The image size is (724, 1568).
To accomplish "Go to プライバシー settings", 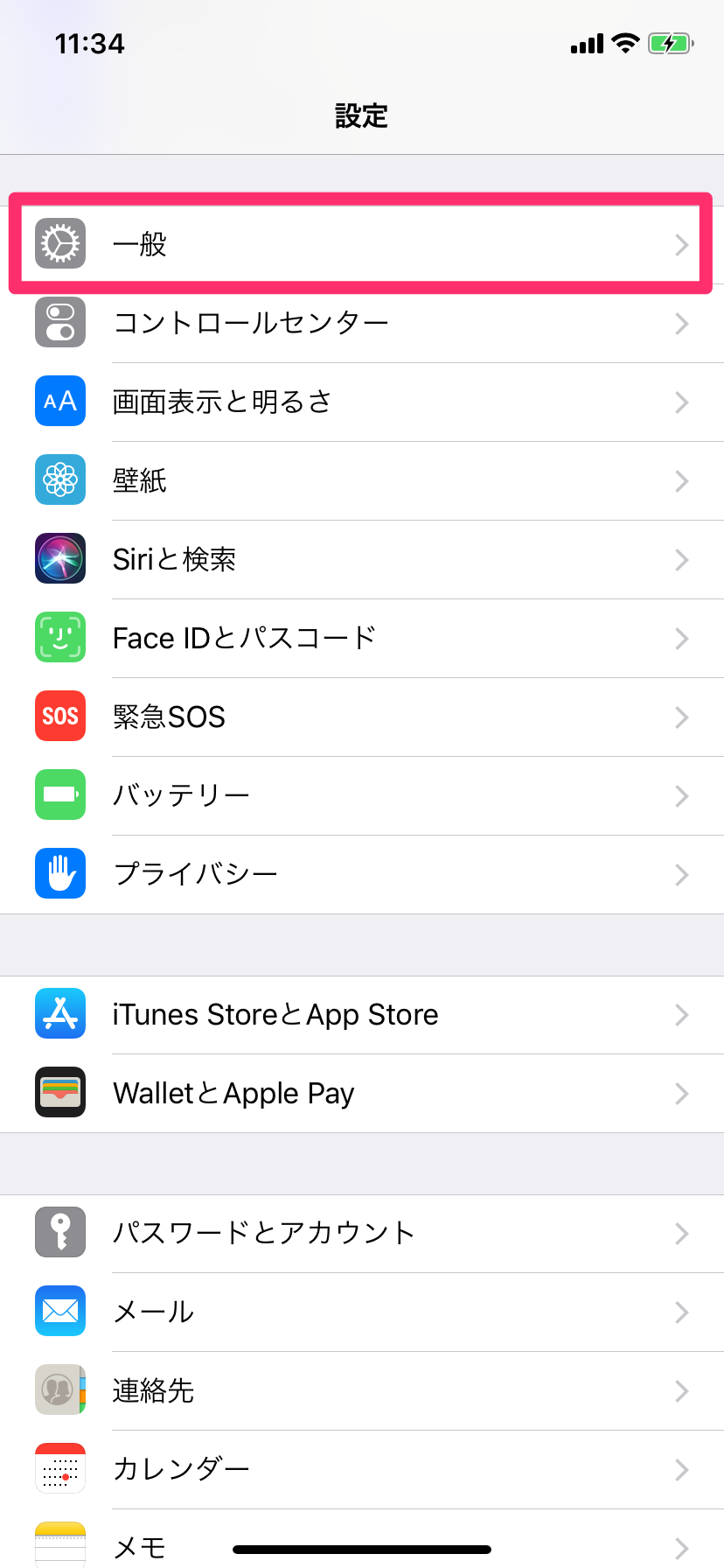I will click(362, 874).
